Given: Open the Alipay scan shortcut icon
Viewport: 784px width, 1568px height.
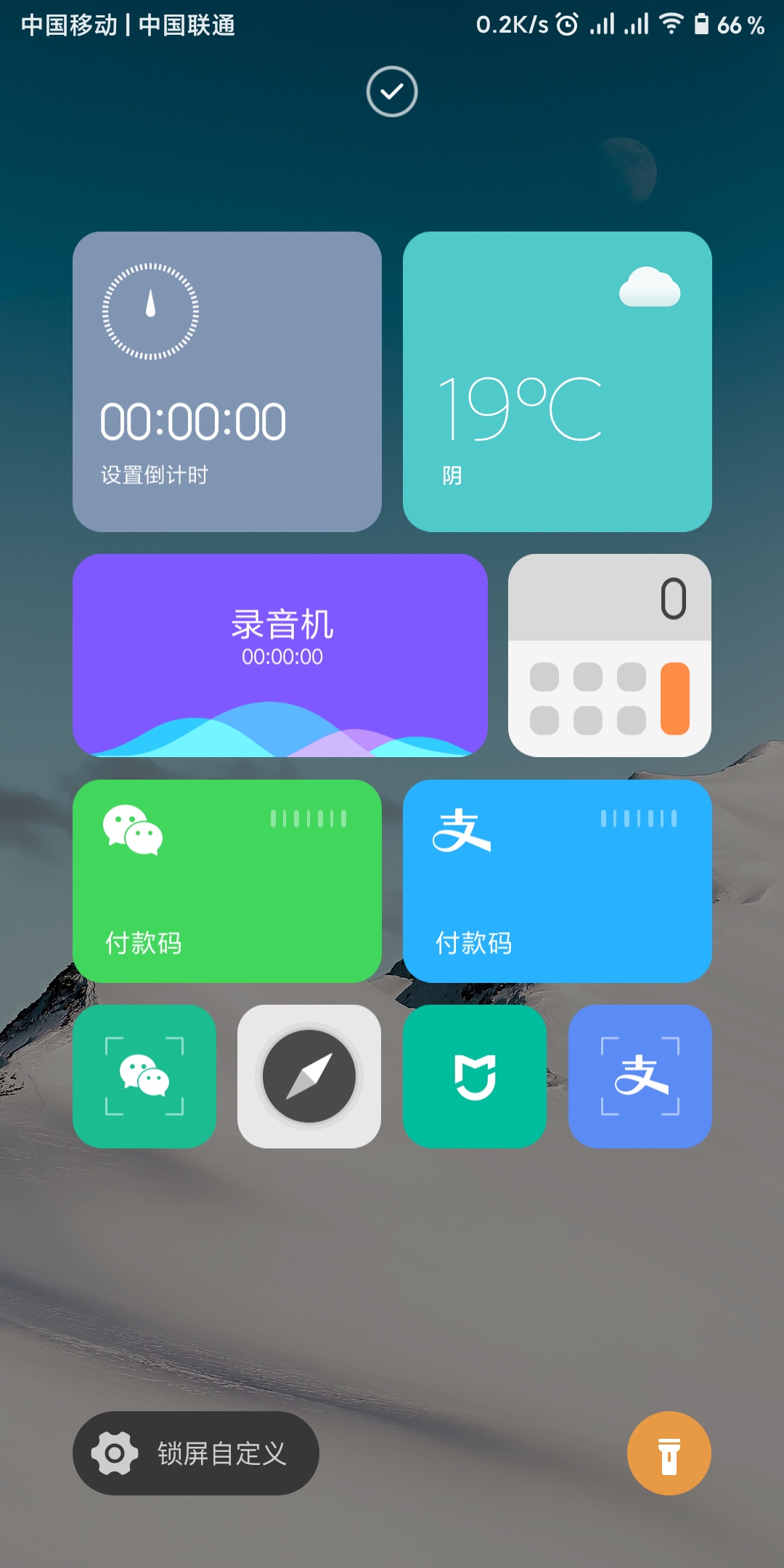Looking at the screenshot, I should (640, 1076).
